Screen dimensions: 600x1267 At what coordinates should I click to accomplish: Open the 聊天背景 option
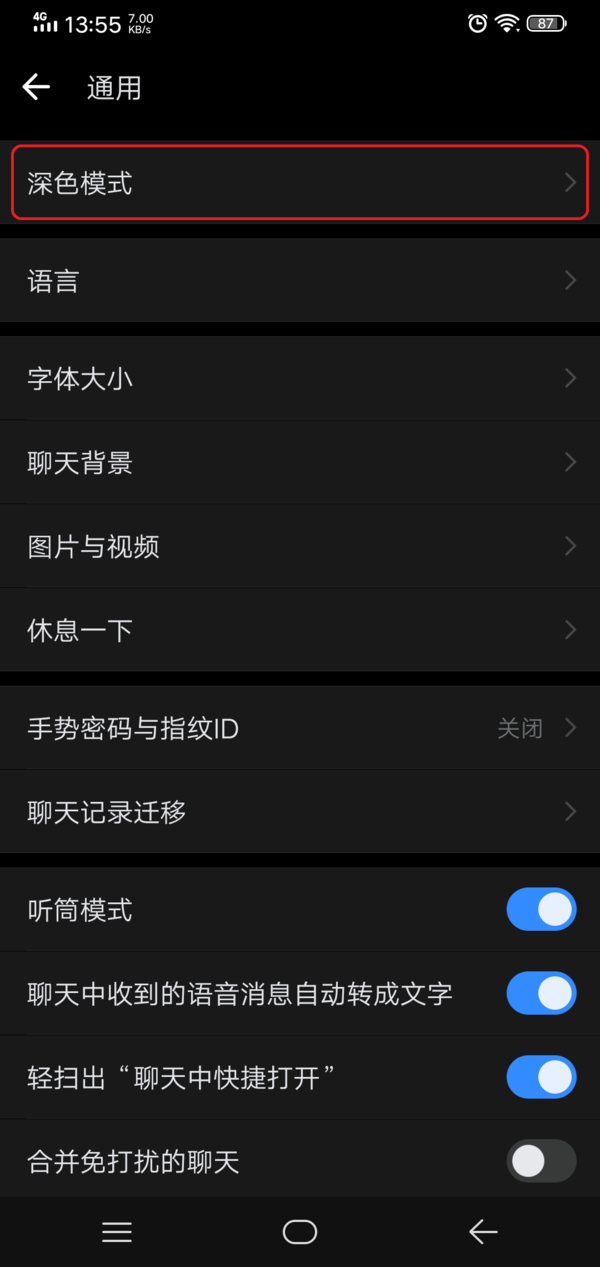pyautogui.click(x=300, y=463)
